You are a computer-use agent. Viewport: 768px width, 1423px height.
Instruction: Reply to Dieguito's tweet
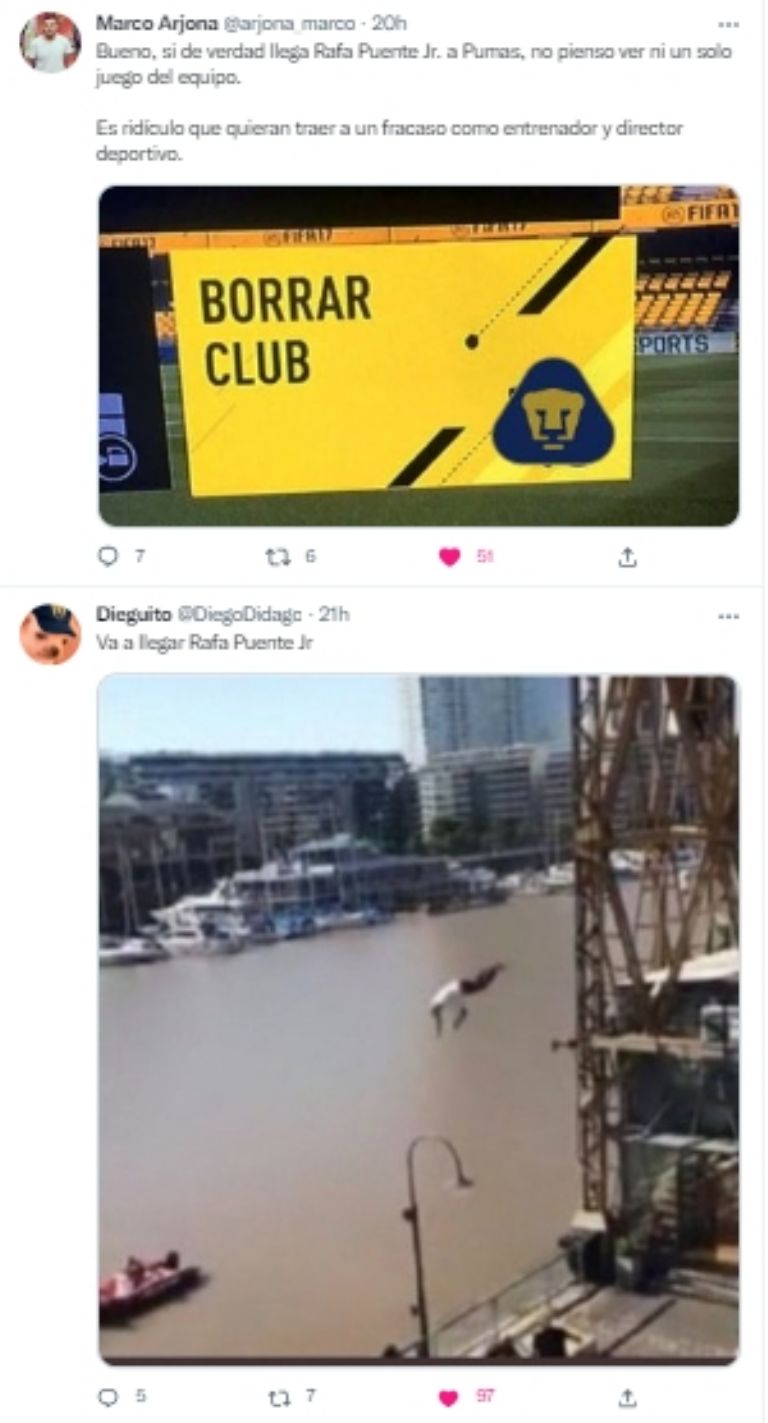click(108, 1396)
